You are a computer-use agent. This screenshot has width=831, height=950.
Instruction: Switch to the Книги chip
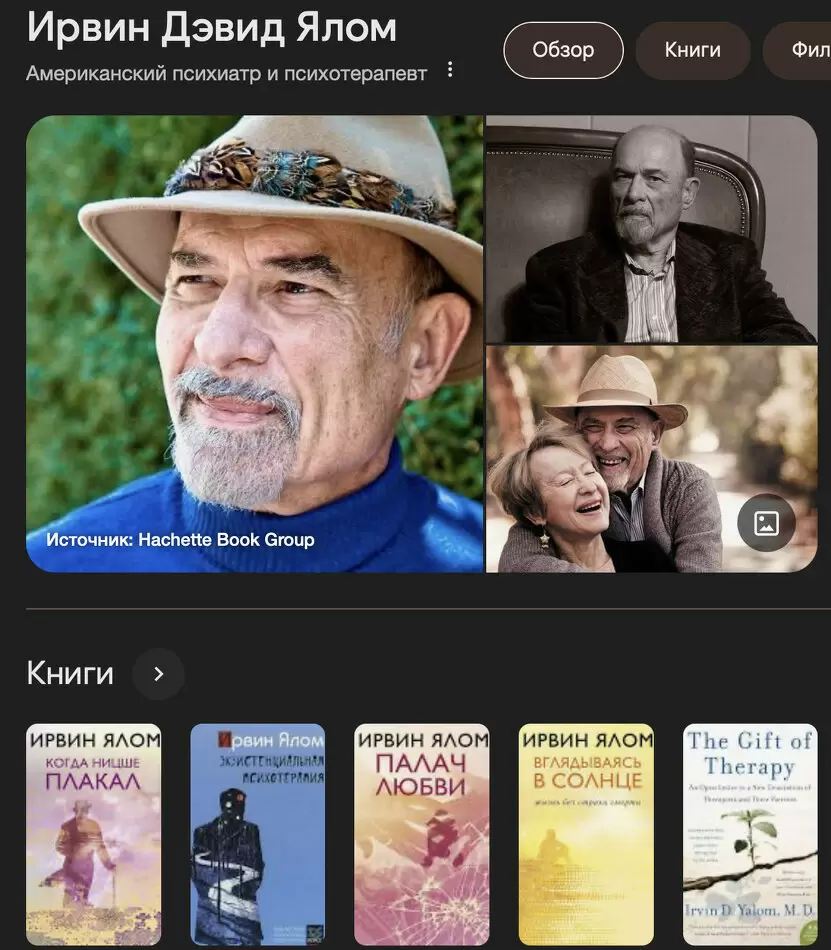[693, 50]
